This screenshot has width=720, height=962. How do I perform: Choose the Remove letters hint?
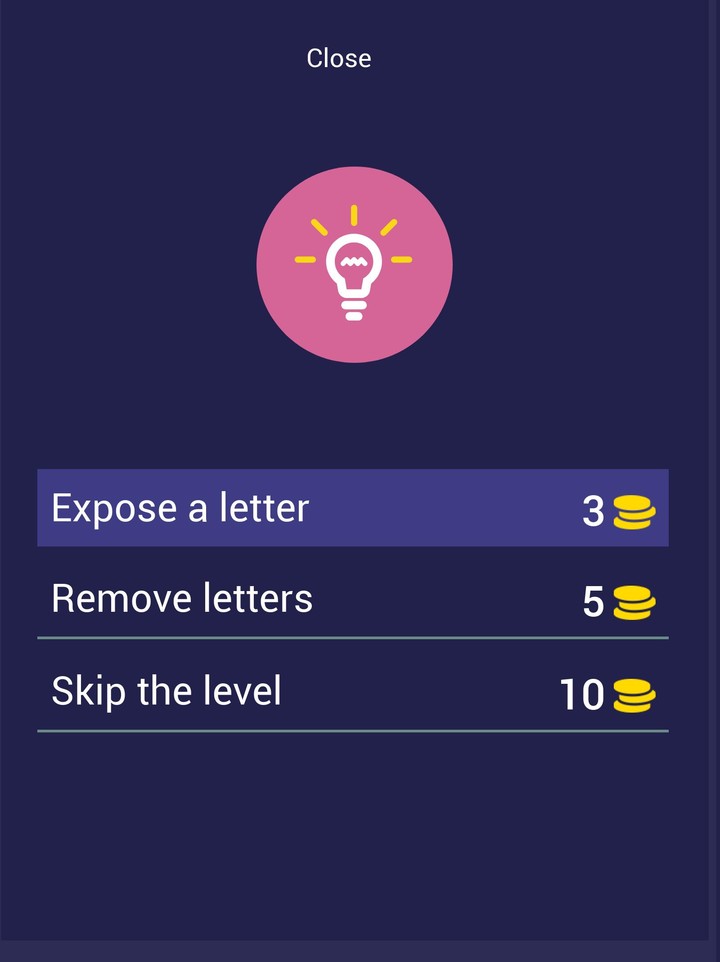tap(352, 598)
